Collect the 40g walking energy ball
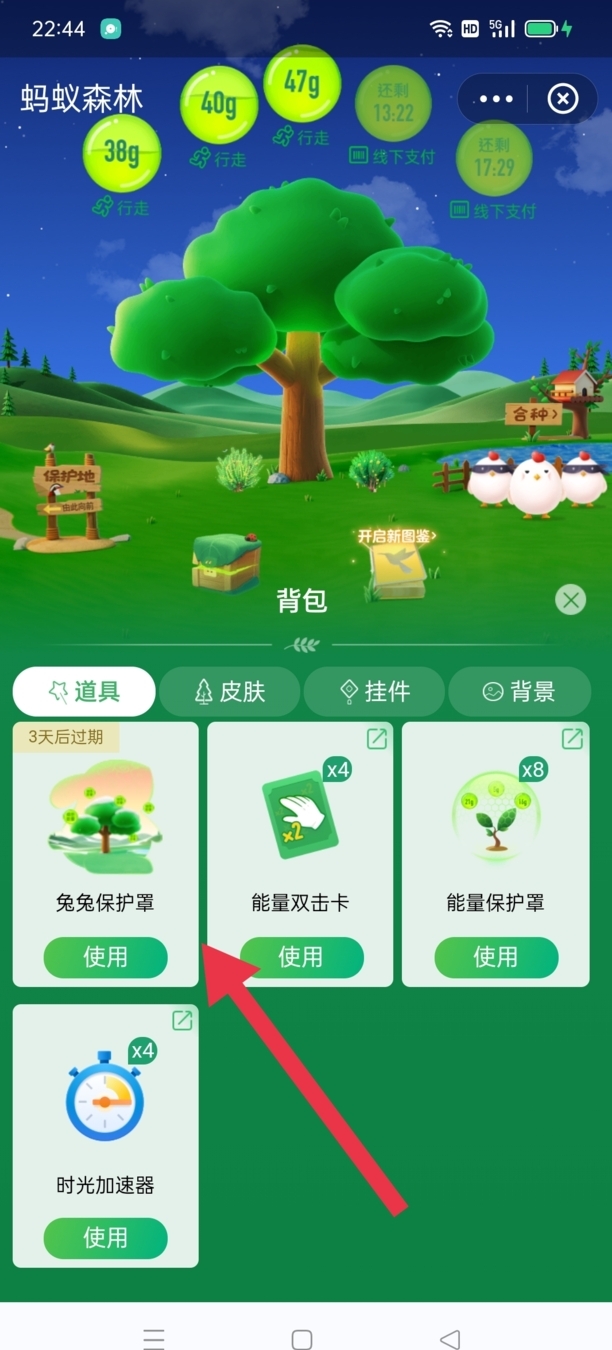 click(x=219, y=104)
